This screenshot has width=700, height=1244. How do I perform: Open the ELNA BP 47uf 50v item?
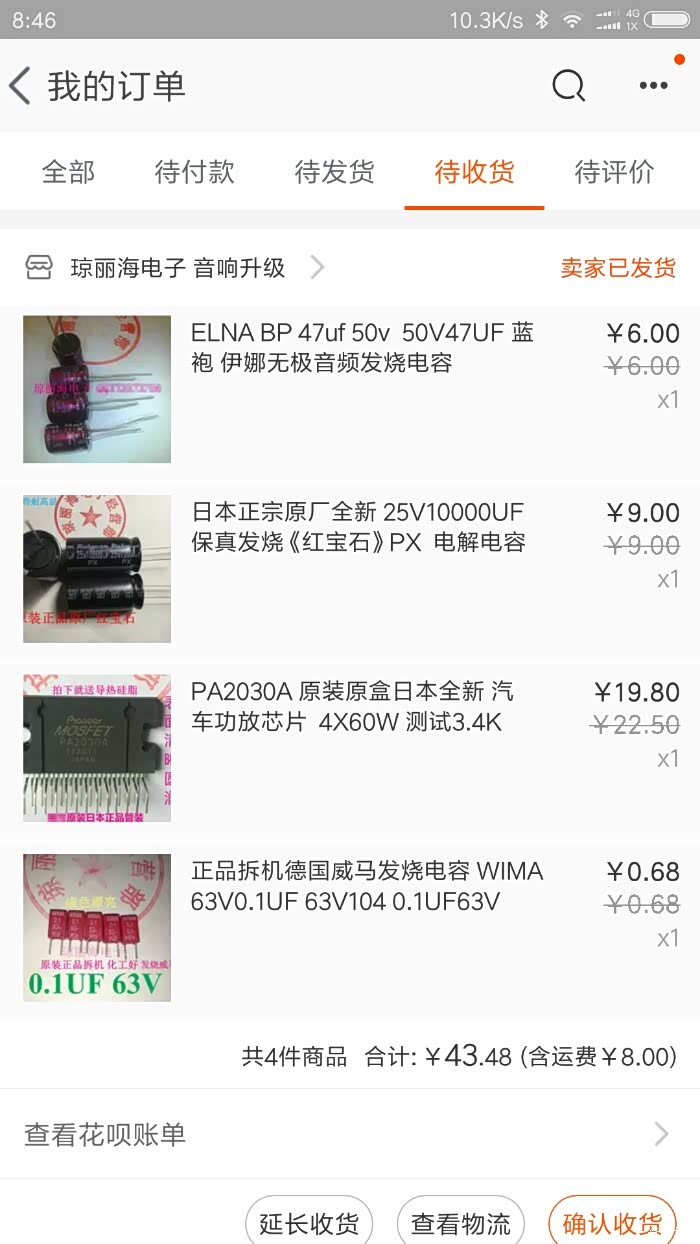pyautogui.click(x=362, y=348)
